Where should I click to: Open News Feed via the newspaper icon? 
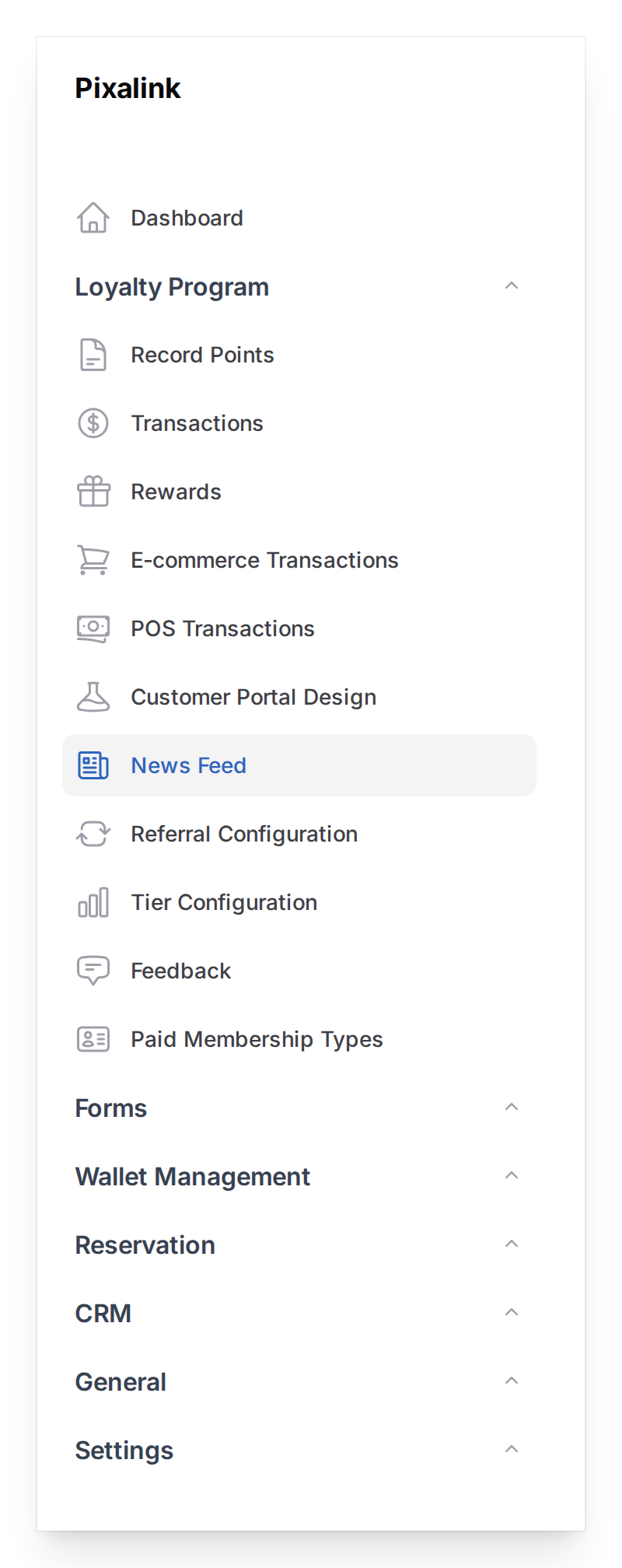coord(93,765)
